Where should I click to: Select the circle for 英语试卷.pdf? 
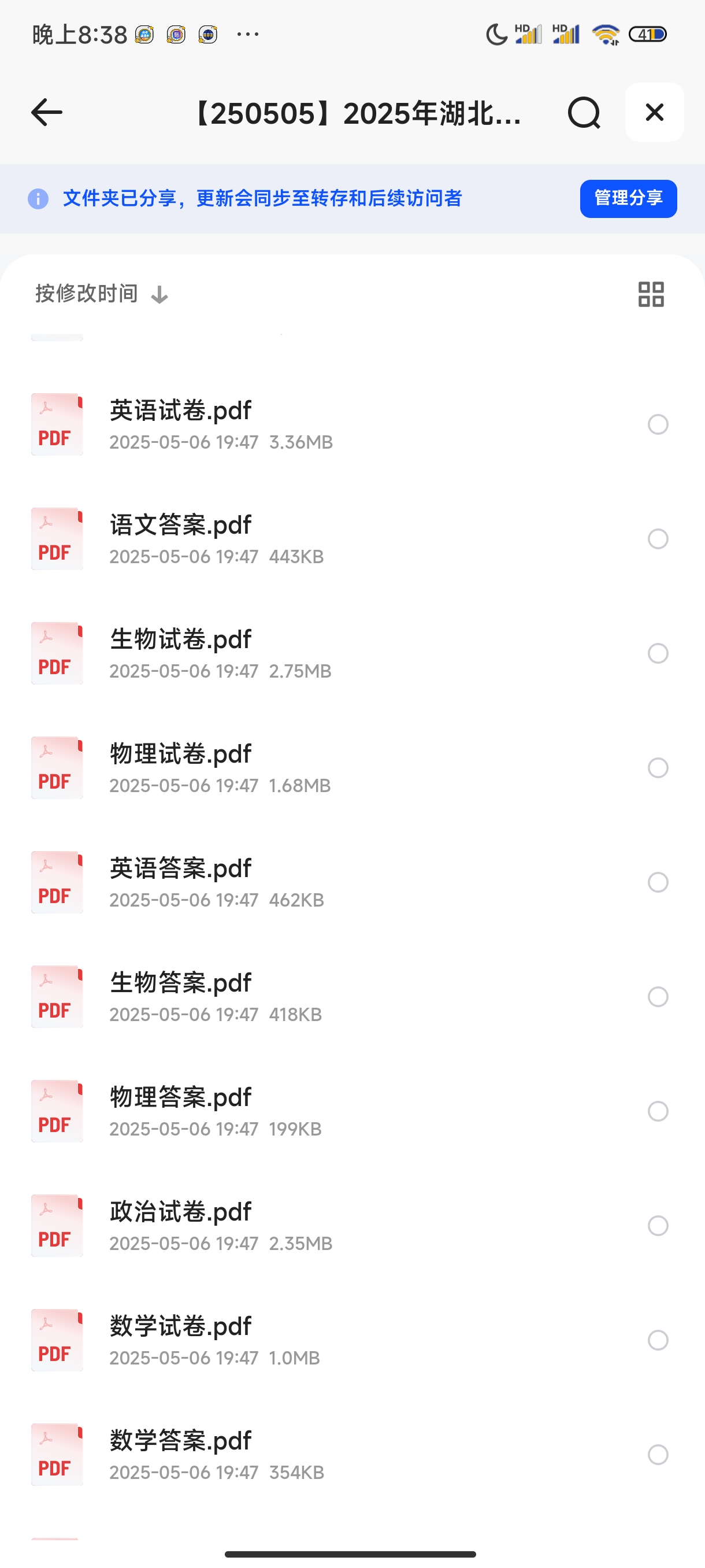[658, 424]
